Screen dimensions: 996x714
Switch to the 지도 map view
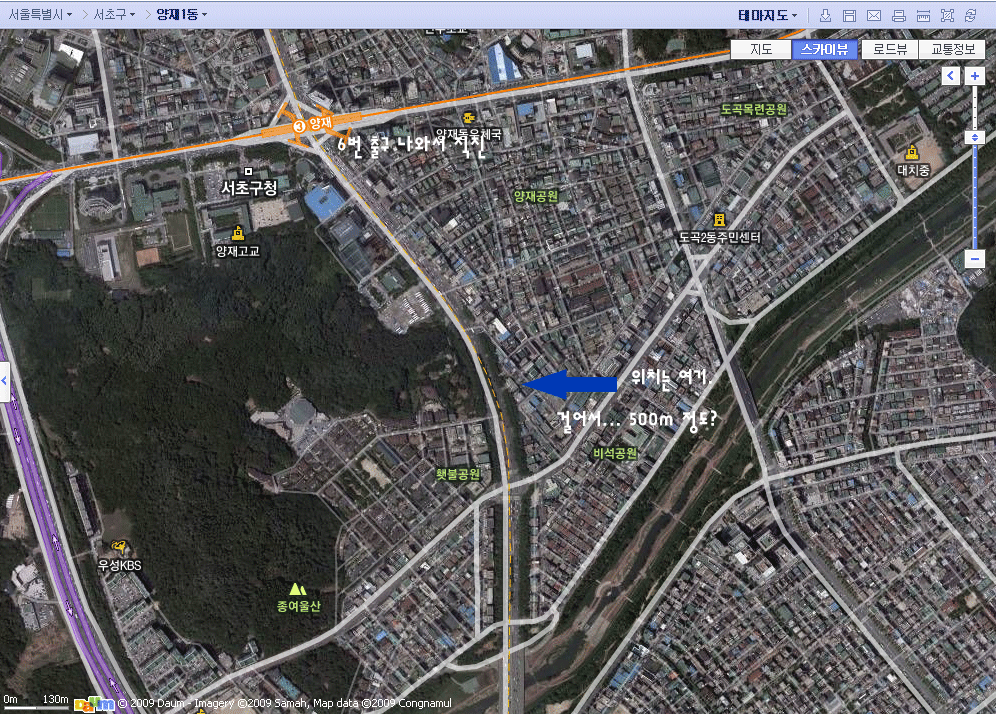click(x=760, y=49)
